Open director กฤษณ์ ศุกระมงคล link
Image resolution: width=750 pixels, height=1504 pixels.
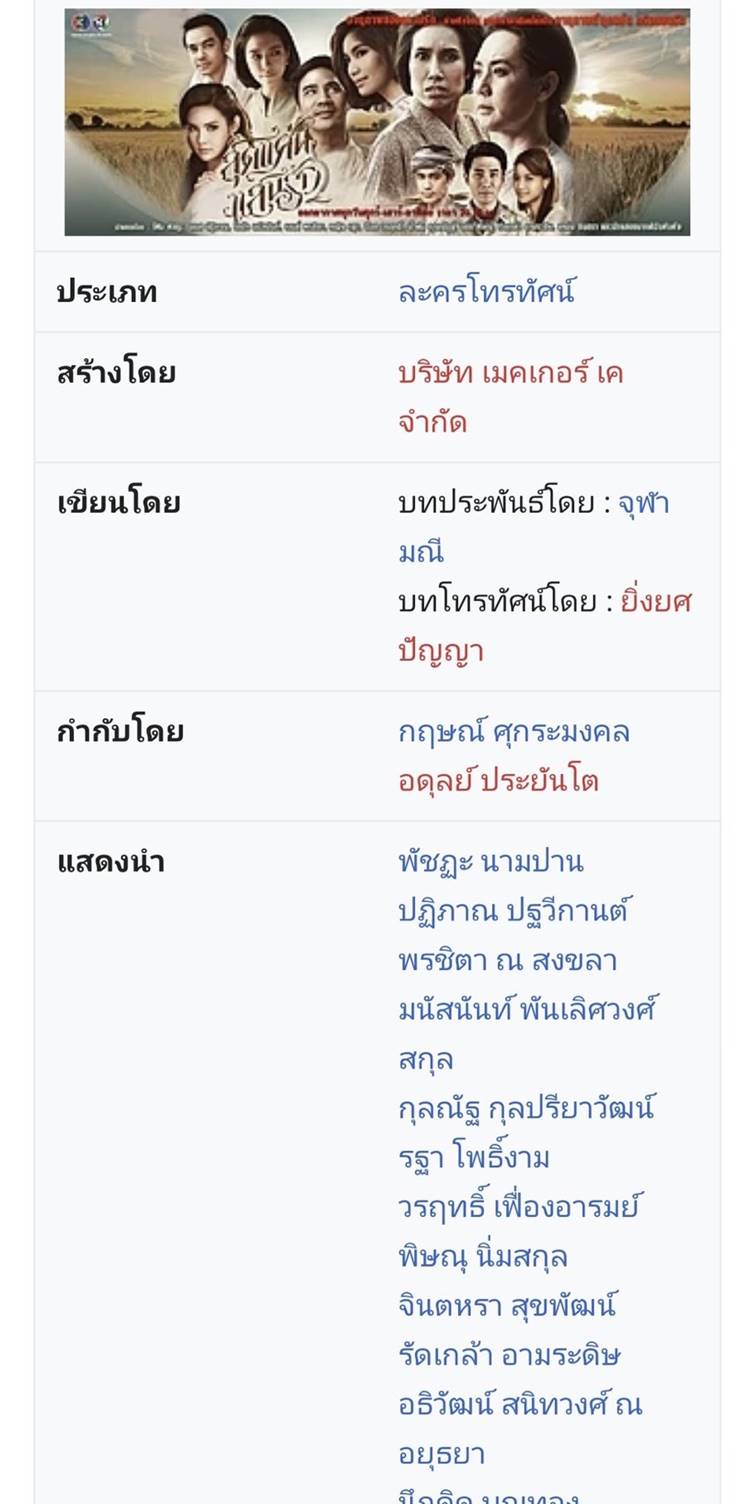tap(514, 732)
